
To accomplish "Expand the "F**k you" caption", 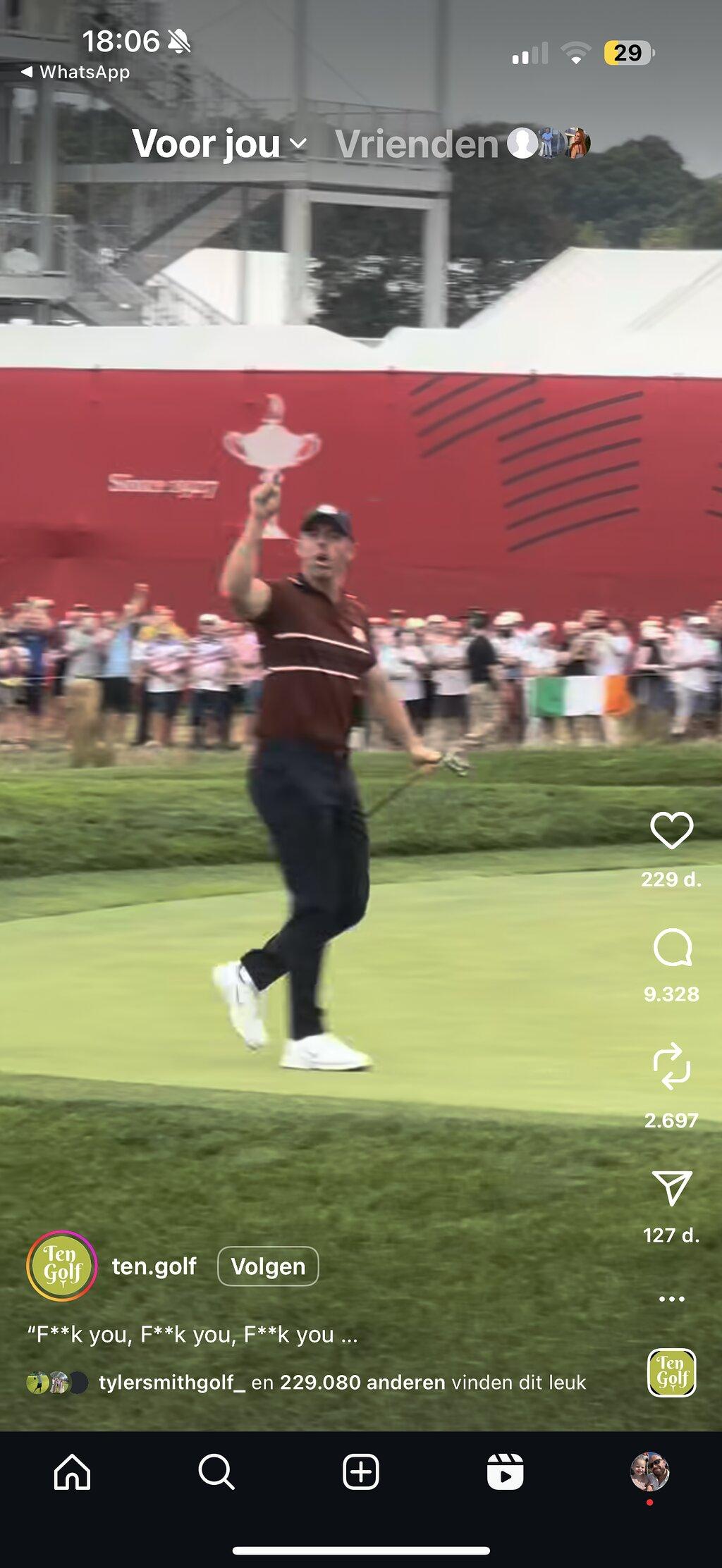I will tap(192, 1334).
